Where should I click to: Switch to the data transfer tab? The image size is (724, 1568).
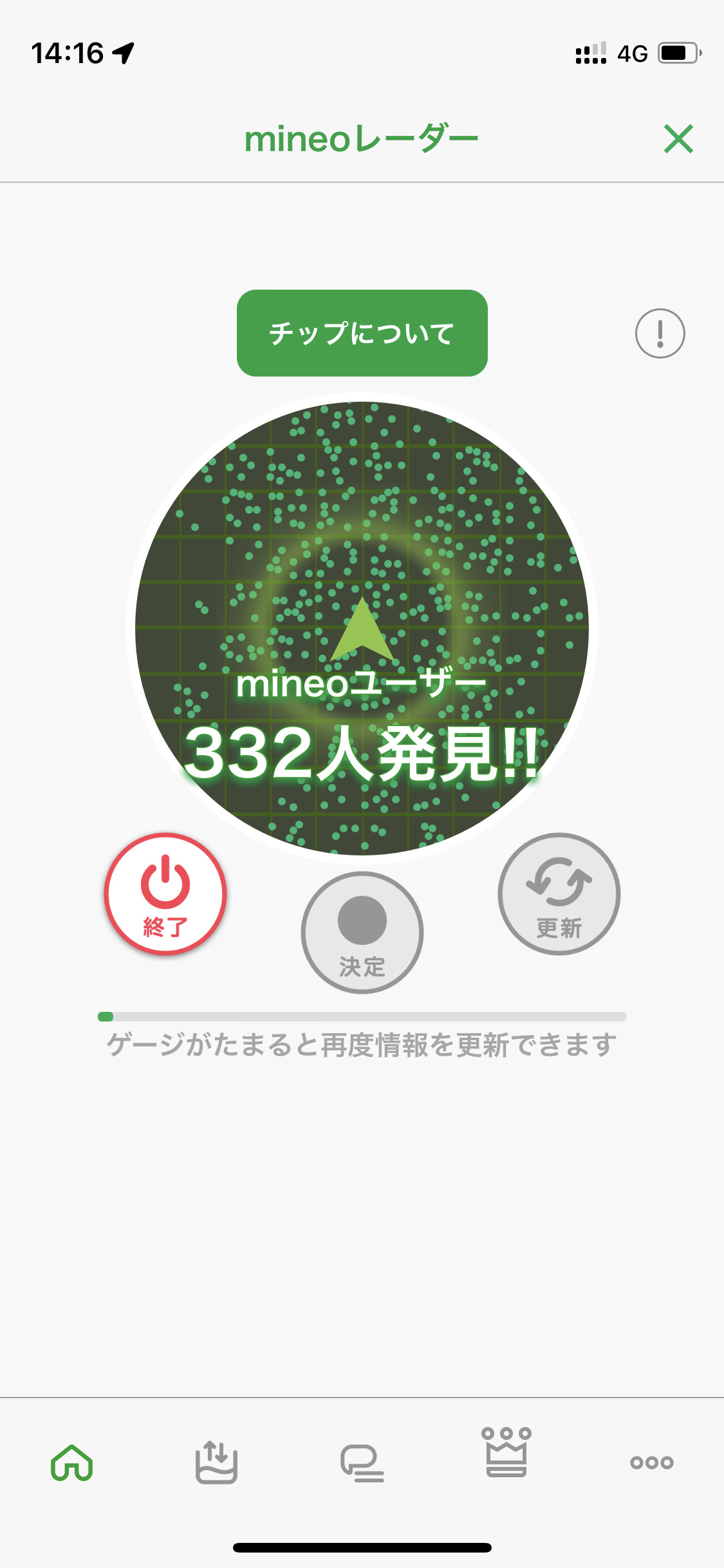pyautogui.click(x=216, y=1462)
